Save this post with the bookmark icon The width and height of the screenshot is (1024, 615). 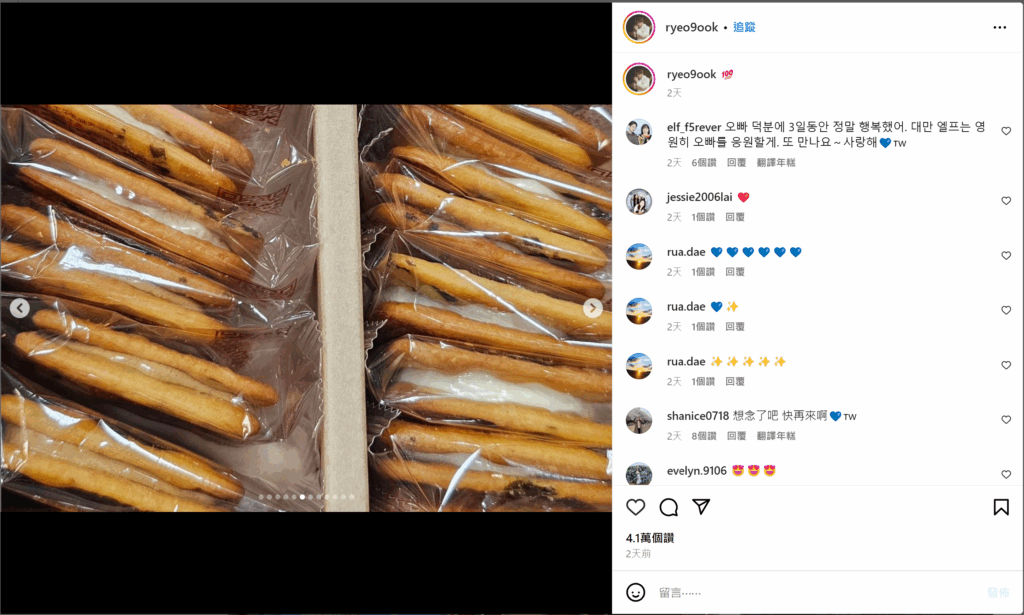click(x=1001, y=507)
